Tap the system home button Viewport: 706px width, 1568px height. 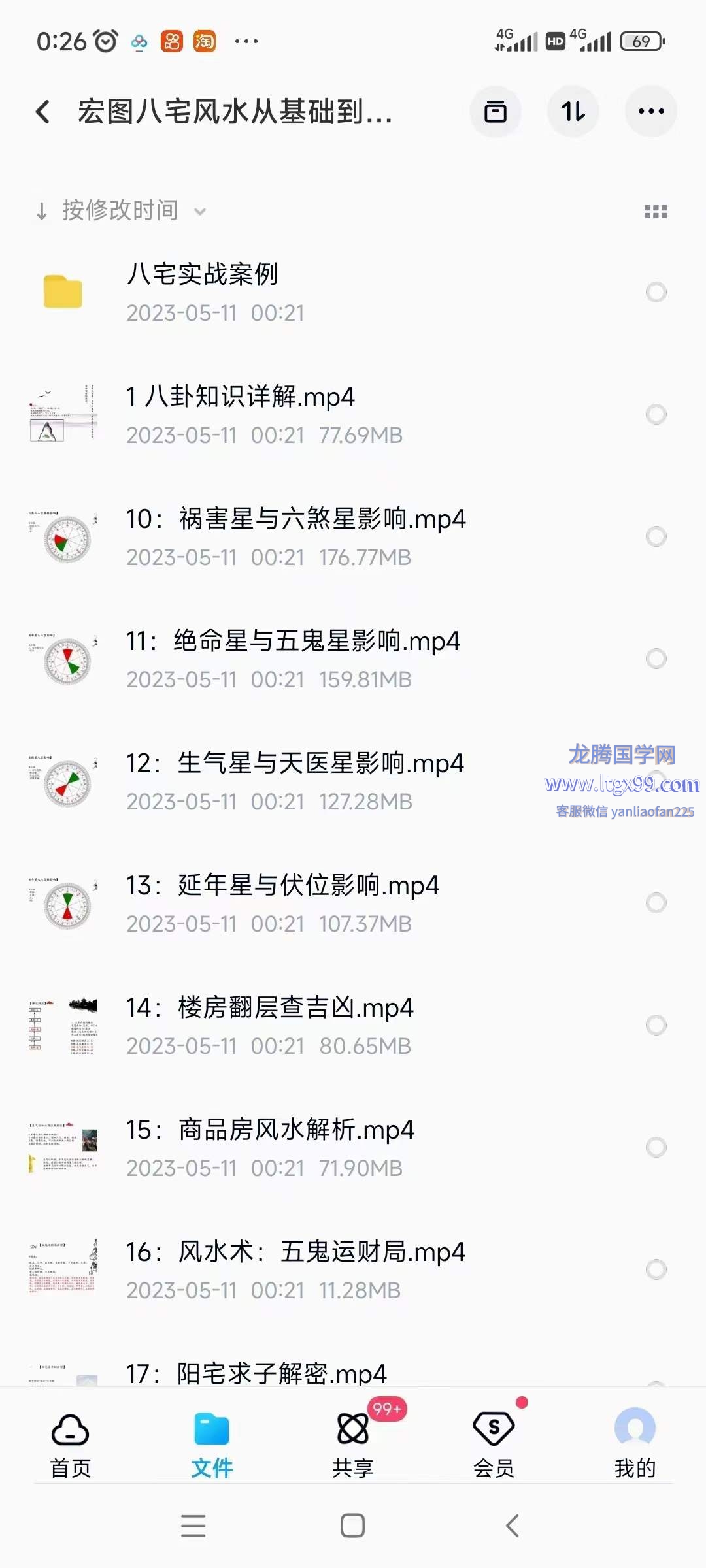(353, 1526)
